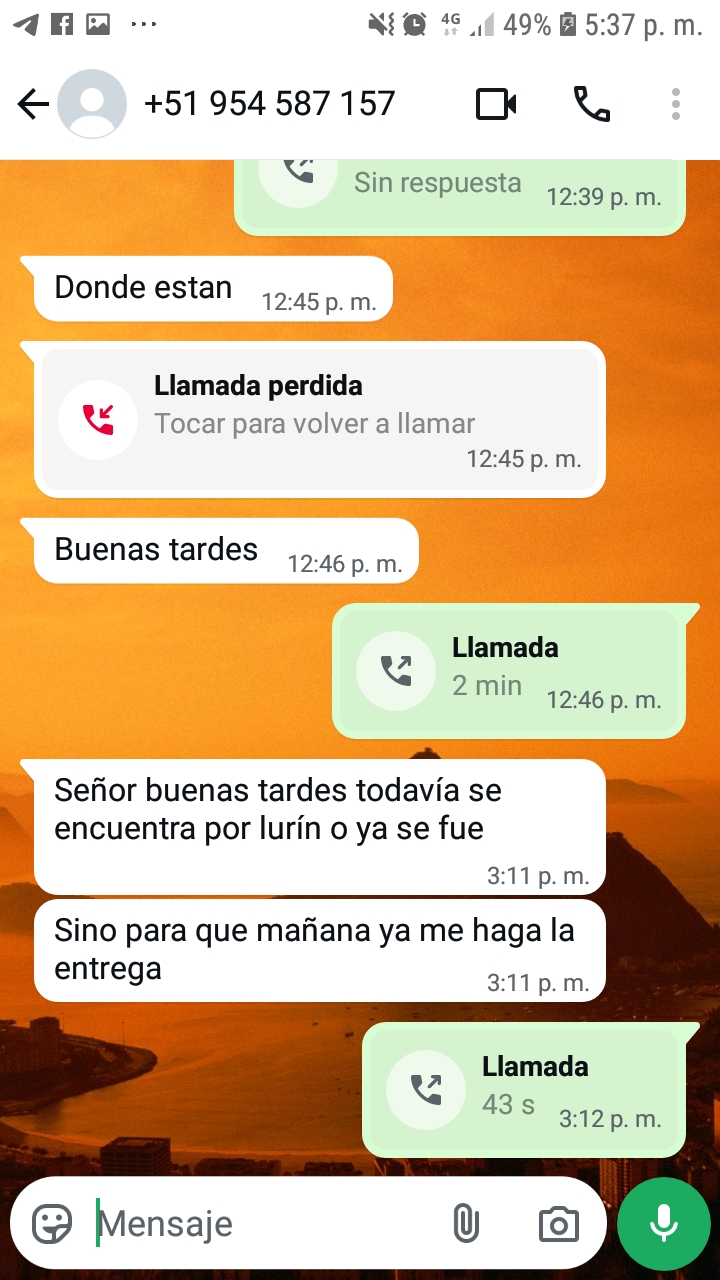Attach a file to the chat
Viewport: 720px width, 1280px height.
466,1223
